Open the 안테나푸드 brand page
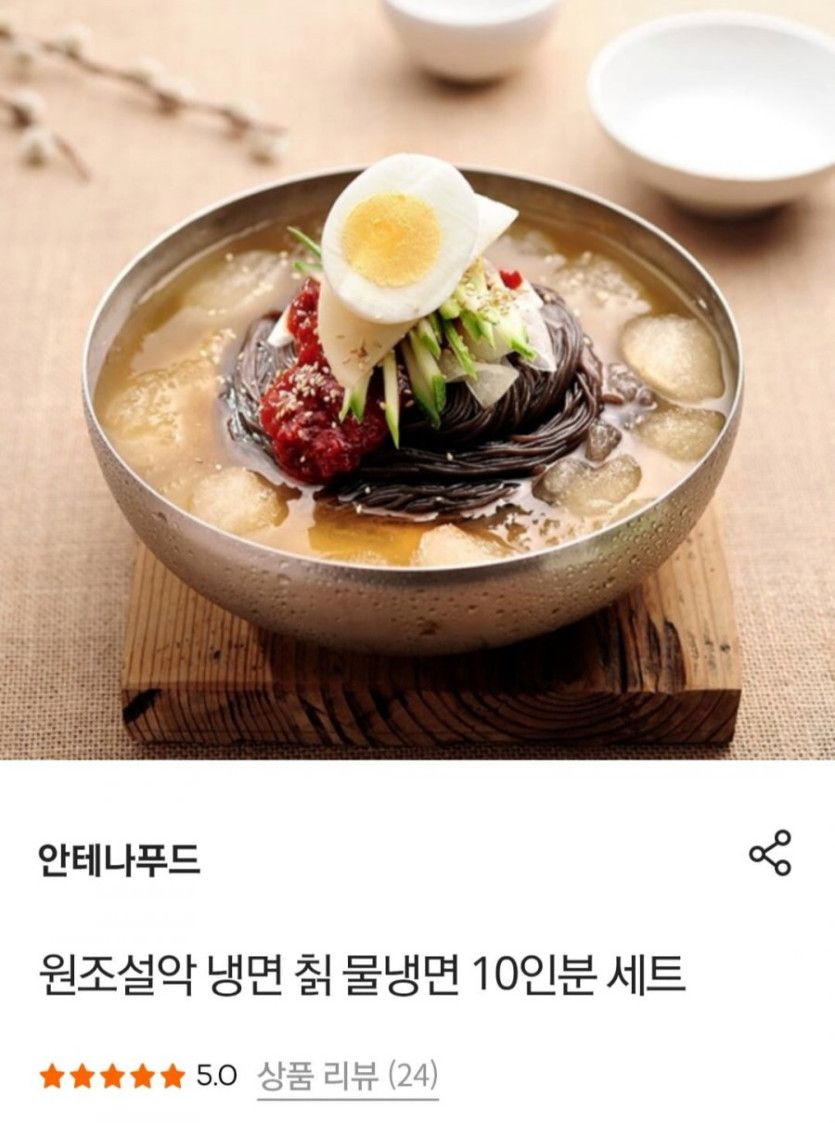The height and width of the screenshot is (1123, 835). pyautogui.click(x=119, y=860)
